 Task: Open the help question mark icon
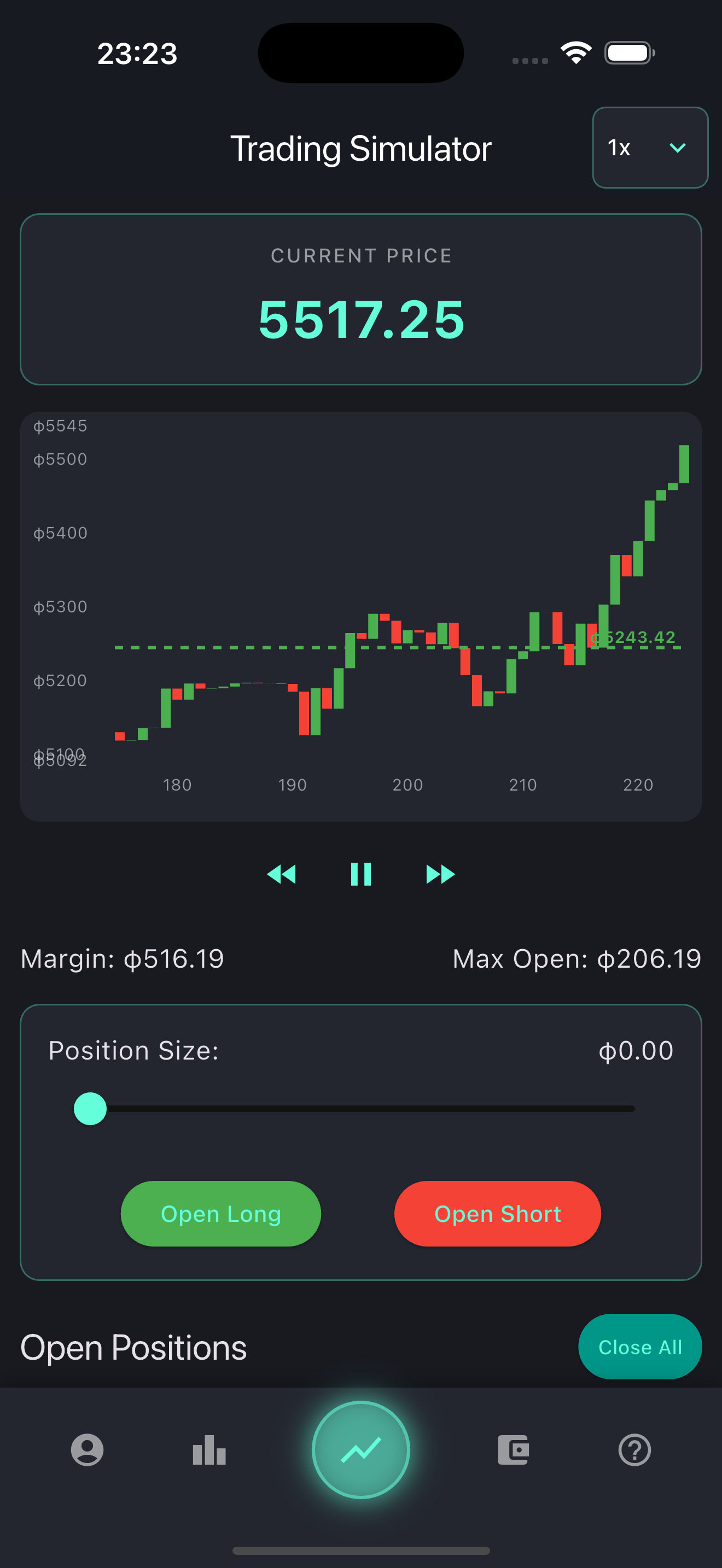tap(635, 1450)
